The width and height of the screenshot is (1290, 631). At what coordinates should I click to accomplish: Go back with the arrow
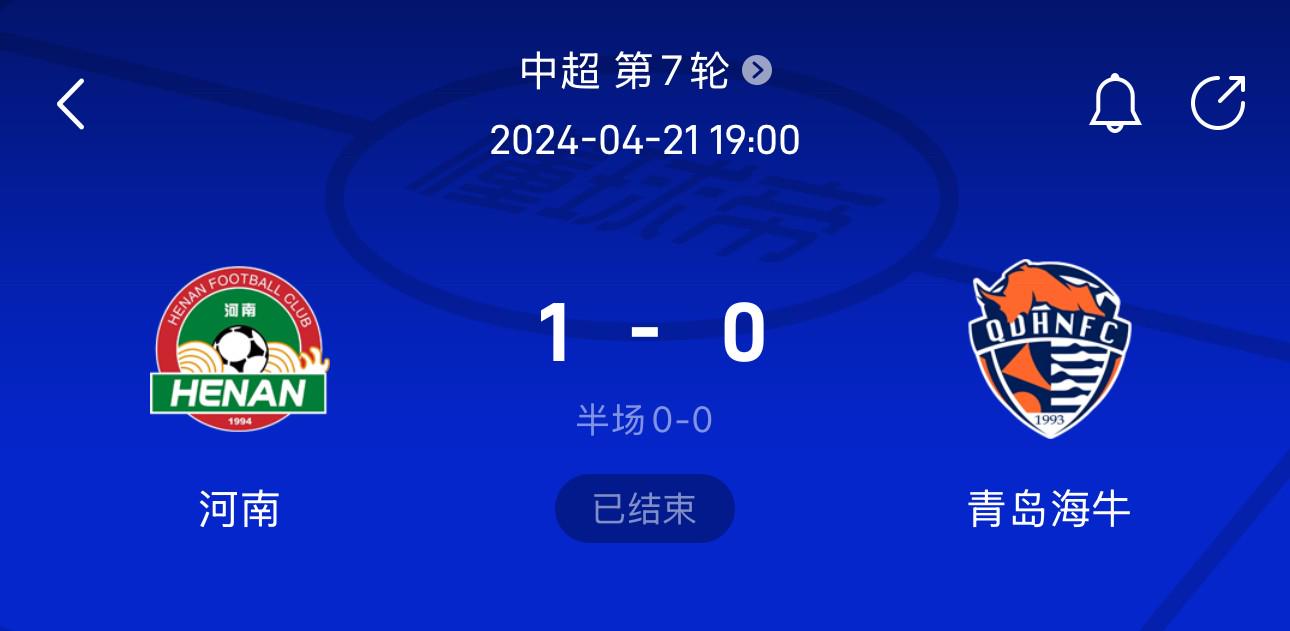[71, 104]
